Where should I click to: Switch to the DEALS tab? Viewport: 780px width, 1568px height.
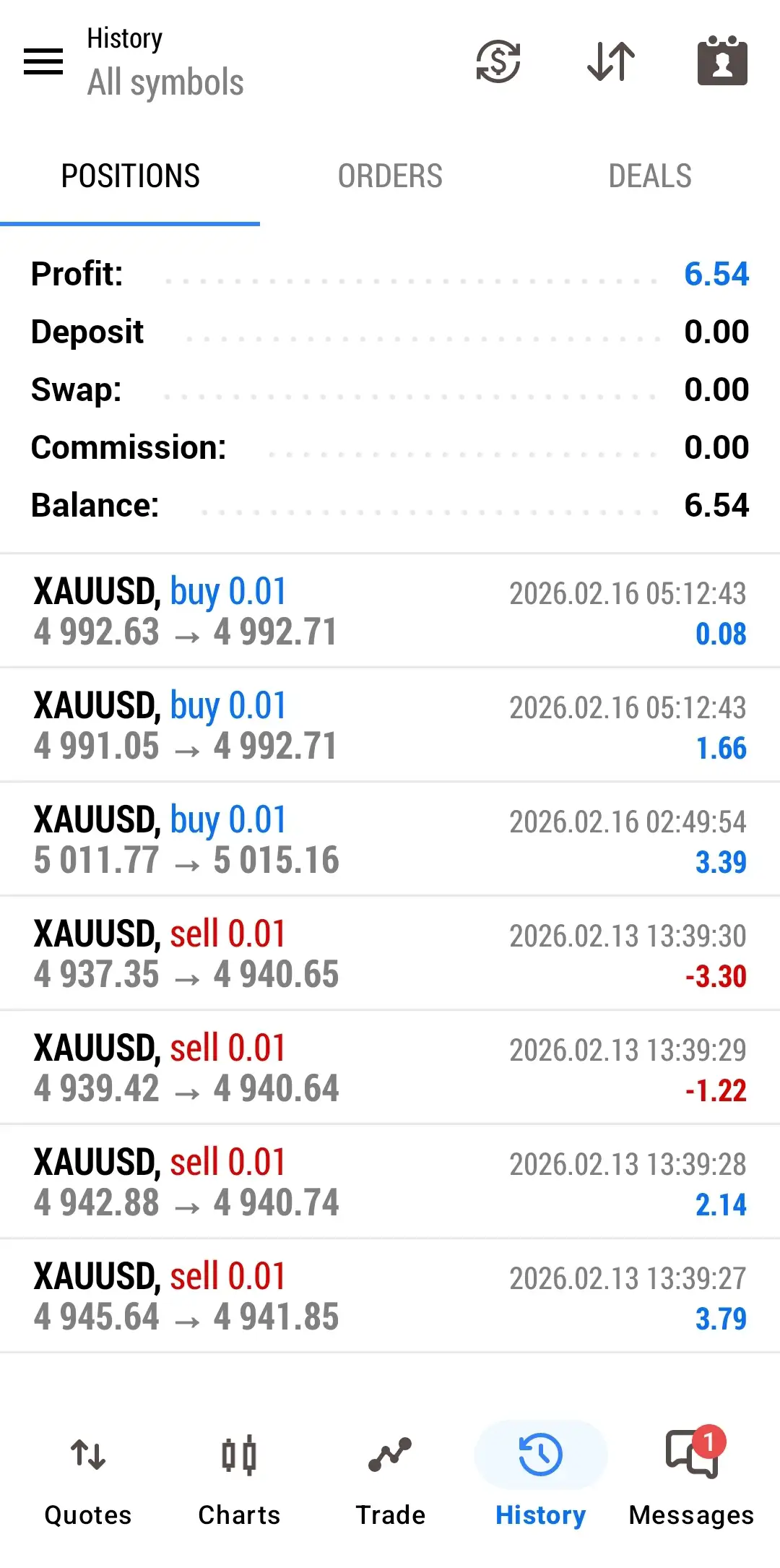(650, 176)
